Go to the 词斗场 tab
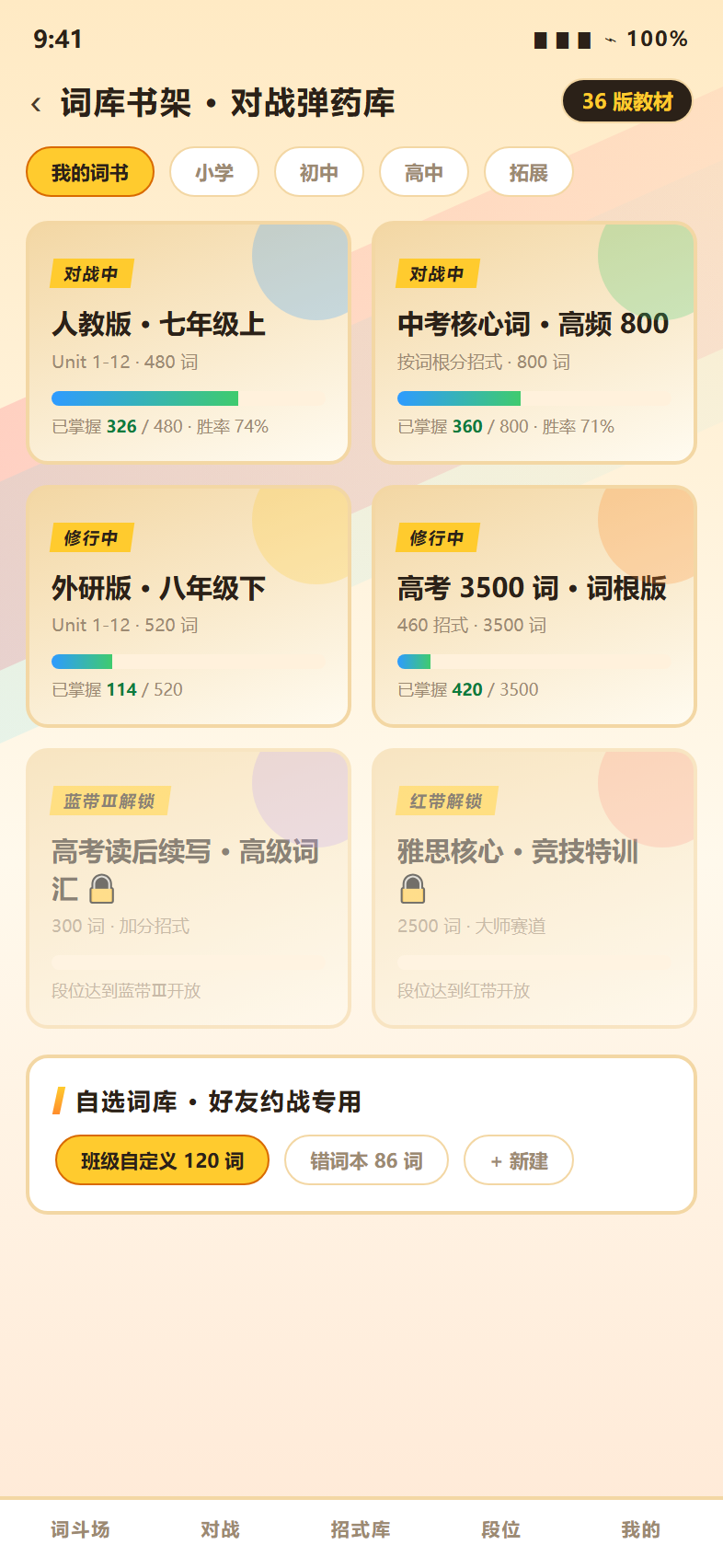 point(80,1529)
